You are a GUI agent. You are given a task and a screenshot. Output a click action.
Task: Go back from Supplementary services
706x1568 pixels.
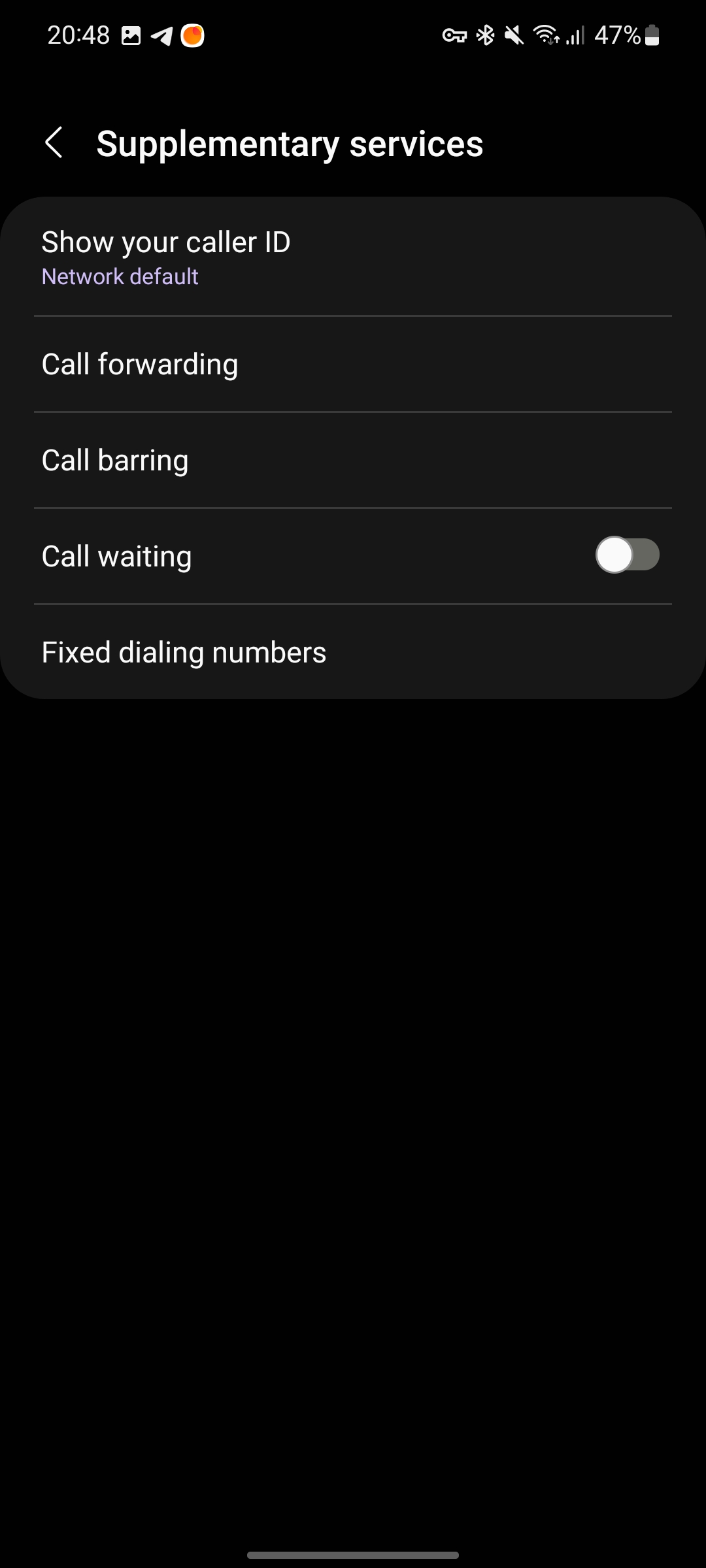(x=54, y=142)
